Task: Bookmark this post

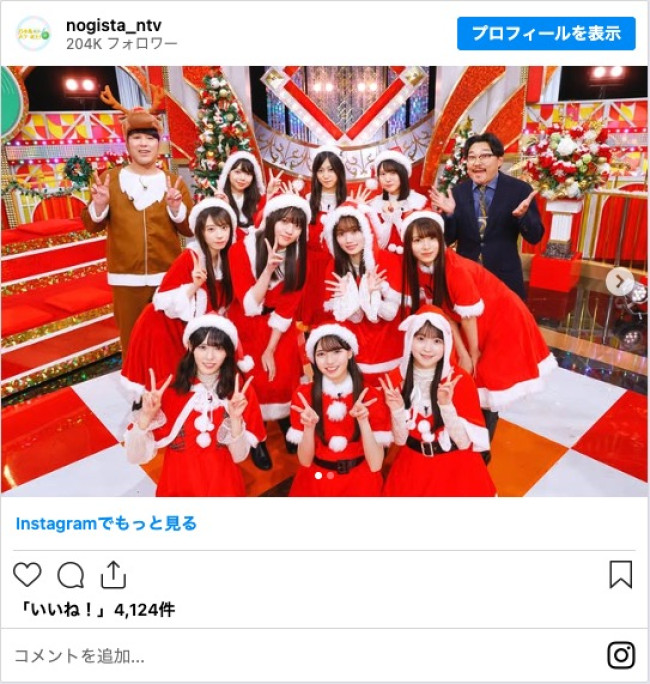Action: pos(620,575)
